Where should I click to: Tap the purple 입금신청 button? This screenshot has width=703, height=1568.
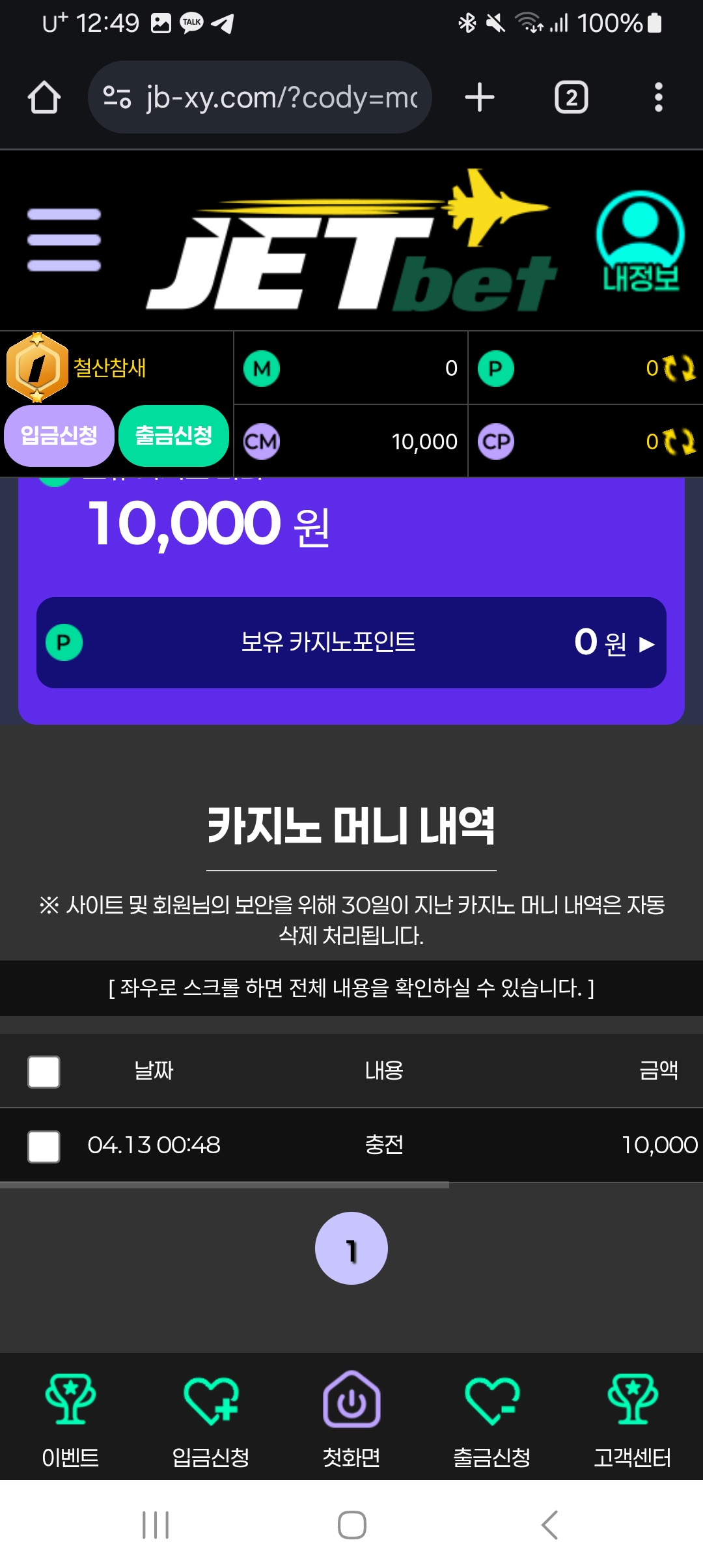pos(59,436)
